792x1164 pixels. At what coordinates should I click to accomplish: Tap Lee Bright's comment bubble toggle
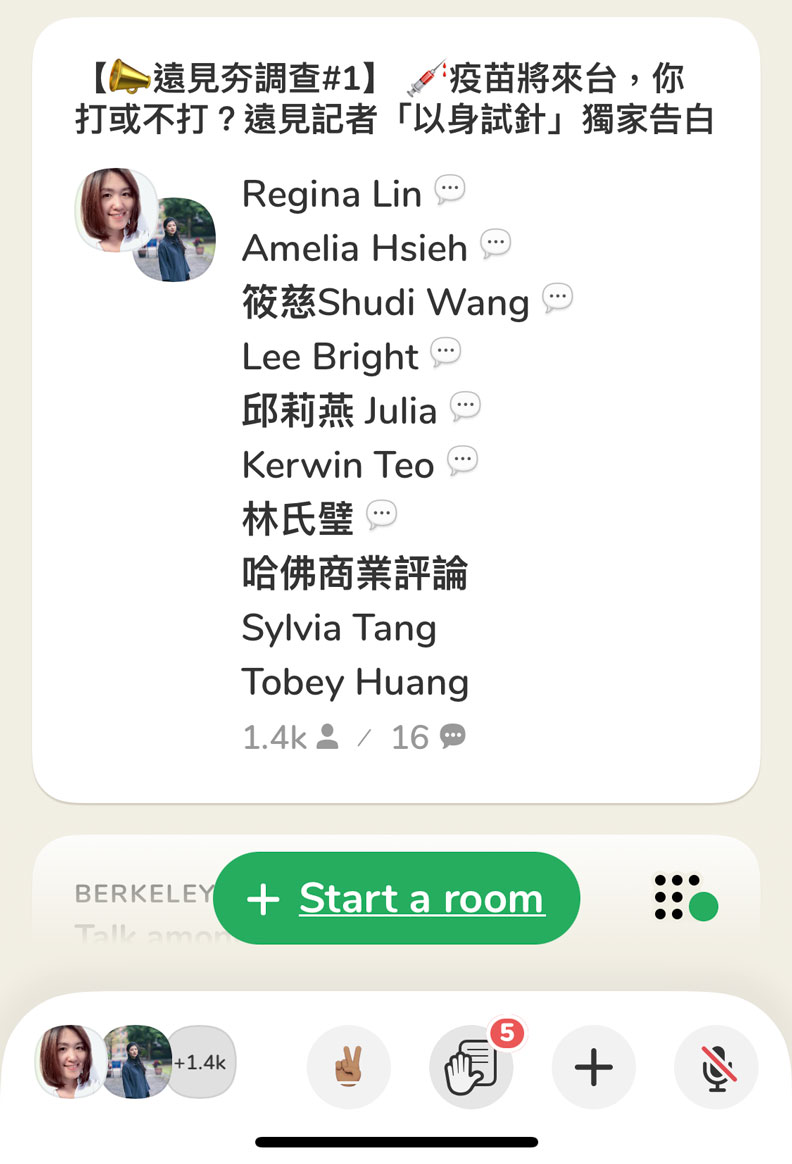click(x=447, y=352)
